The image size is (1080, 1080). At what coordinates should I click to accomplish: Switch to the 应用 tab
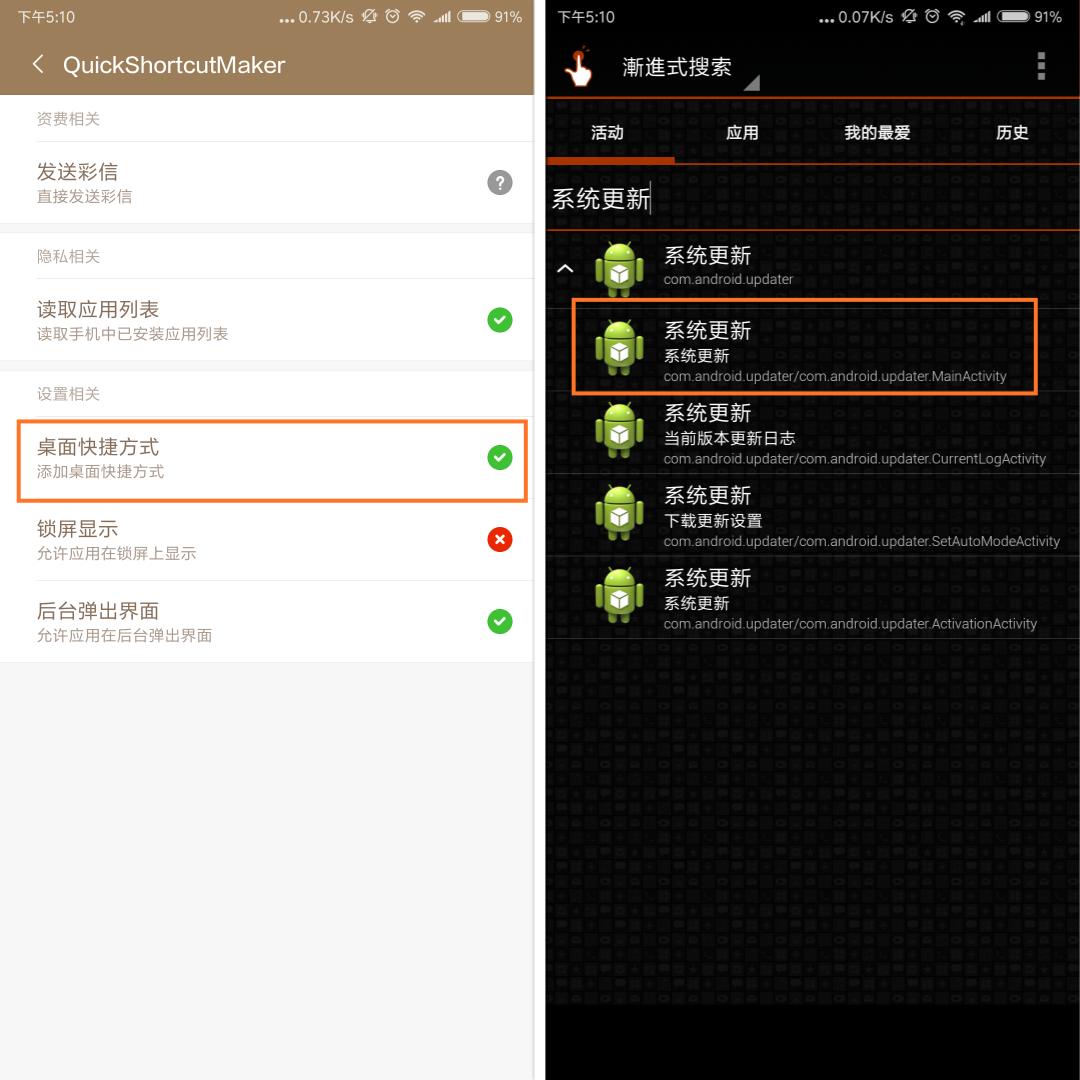pyautogui.click(x=742, y=132)
